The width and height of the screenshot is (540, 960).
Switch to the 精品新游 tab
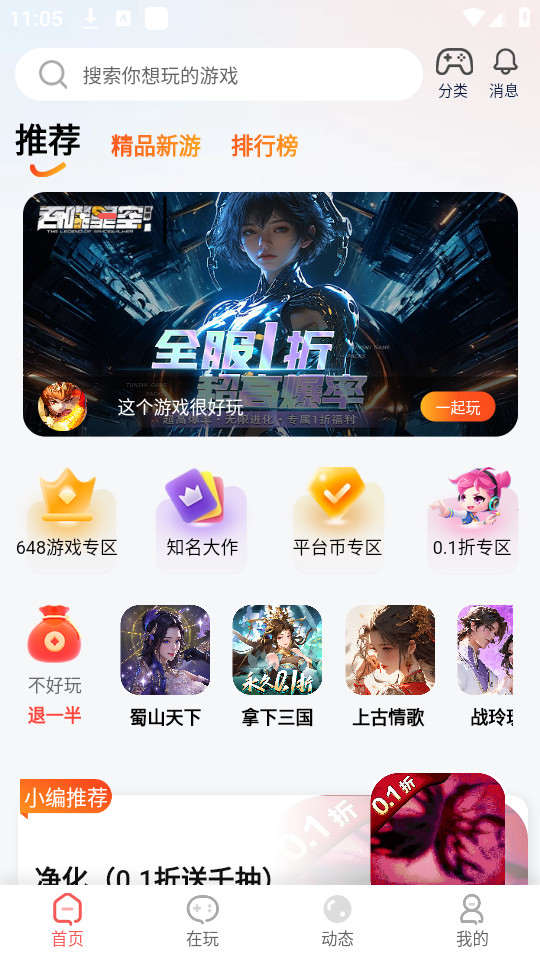coord(156,146)
